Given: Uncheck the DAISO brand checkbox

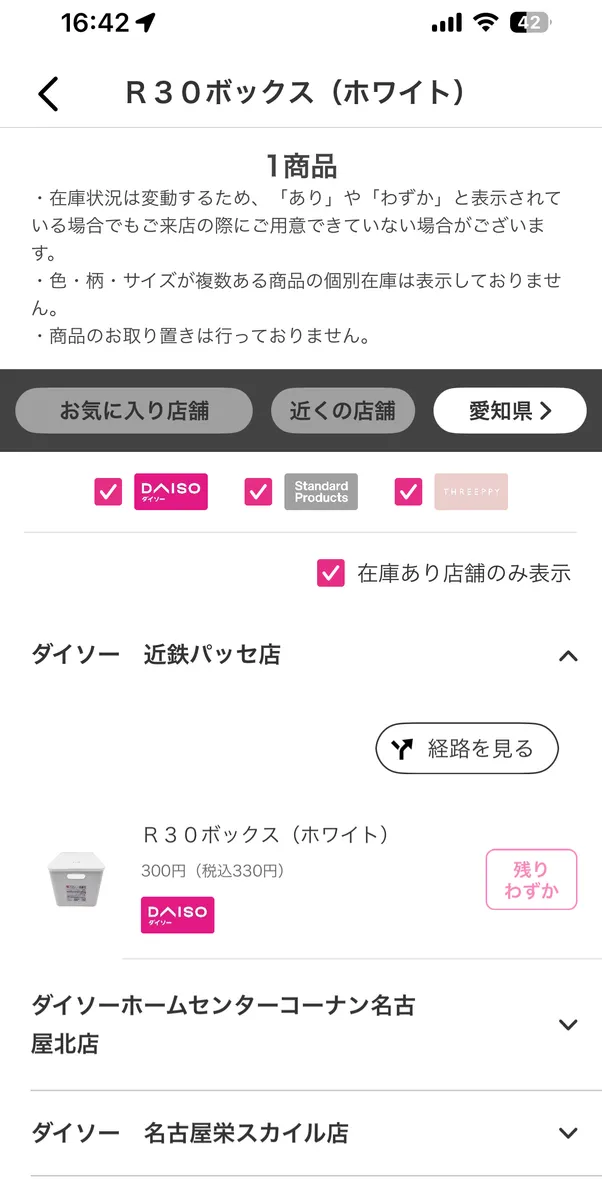Looking at the screenshot, I should point(108,491).
